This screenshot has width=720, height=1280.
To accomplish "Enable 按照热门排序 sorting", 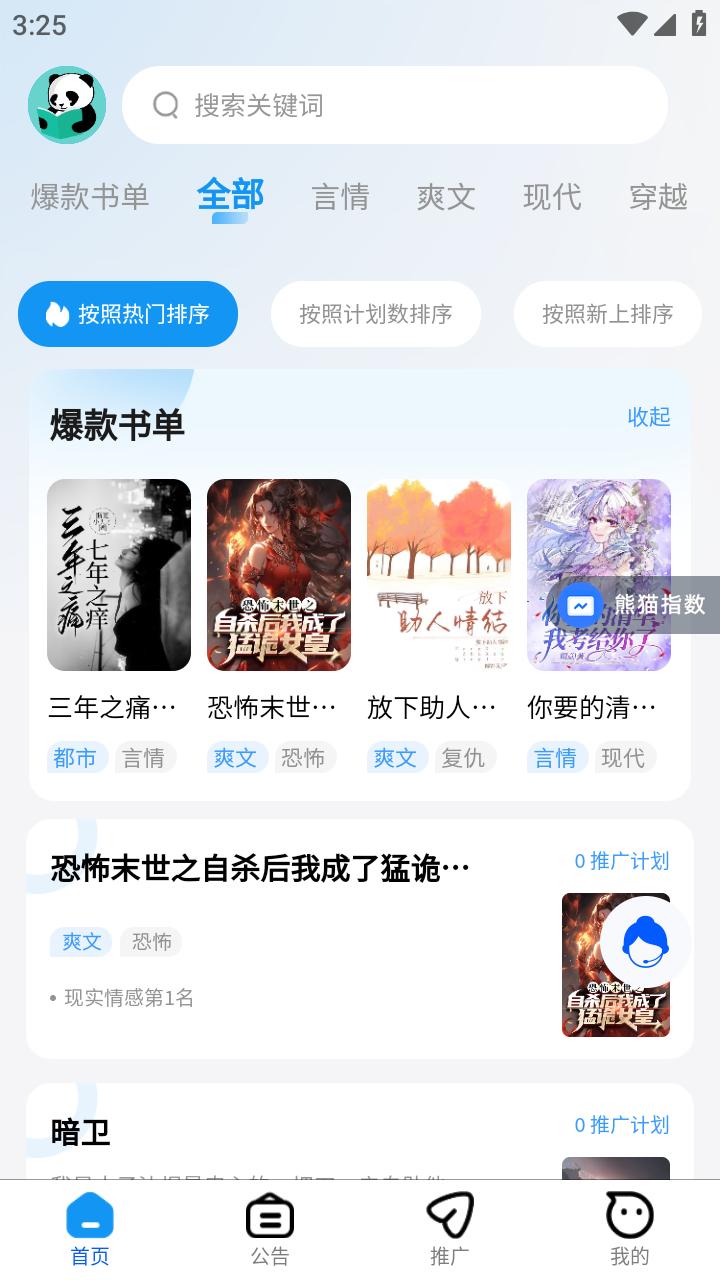I will tap(127, 314).
